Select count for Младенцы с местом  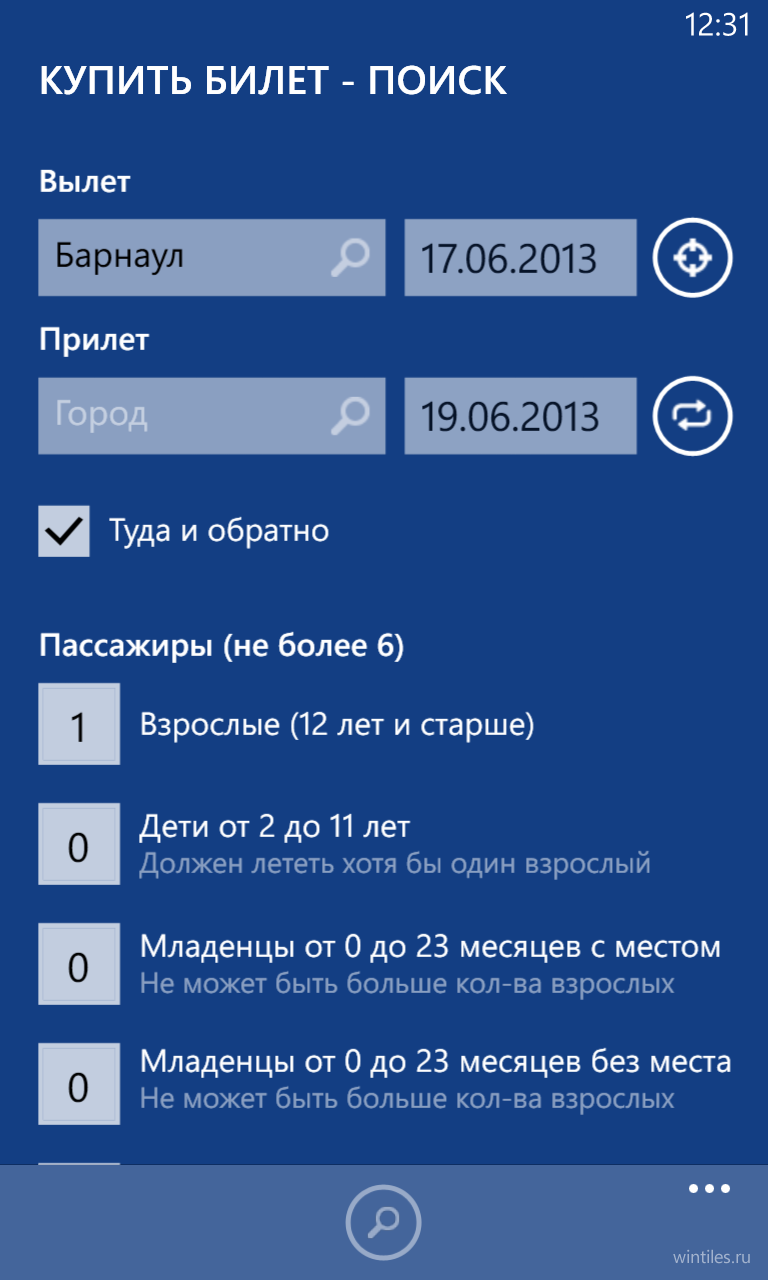(79, 964)
